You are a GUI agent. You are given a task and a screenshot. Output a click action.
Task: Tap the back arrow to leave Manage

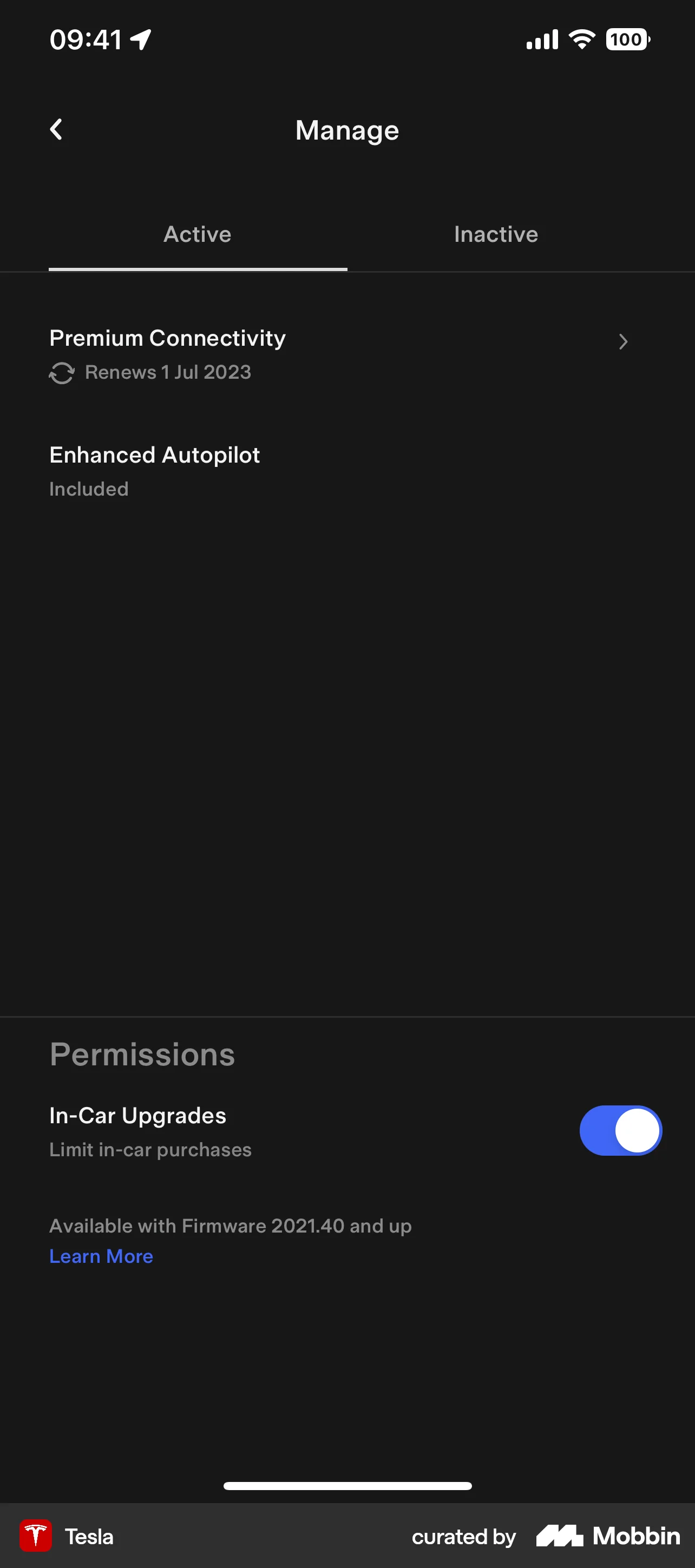click(x=56, y=129)
